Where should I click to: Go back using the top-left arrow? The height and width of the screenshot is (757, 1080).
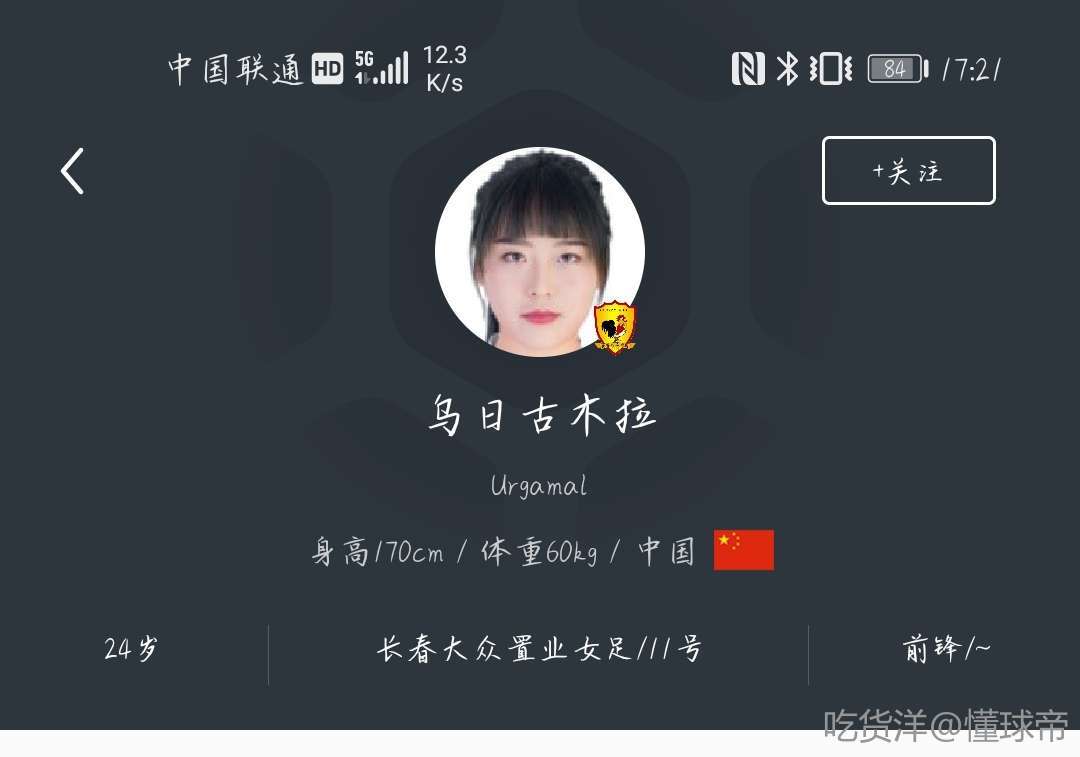click(72, 171)
